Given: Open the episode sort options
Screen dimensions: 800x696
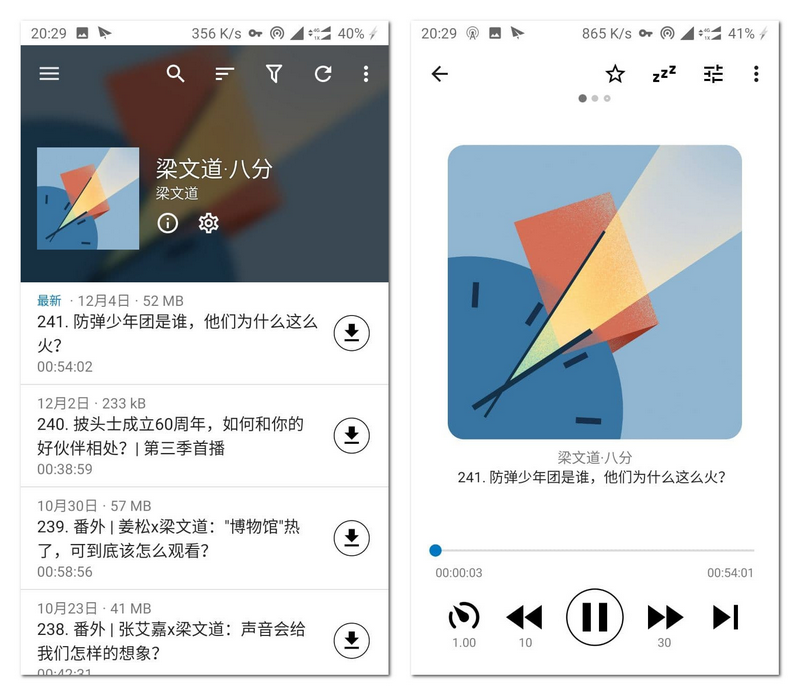Looking at the screenshot, I should (225, 74).
